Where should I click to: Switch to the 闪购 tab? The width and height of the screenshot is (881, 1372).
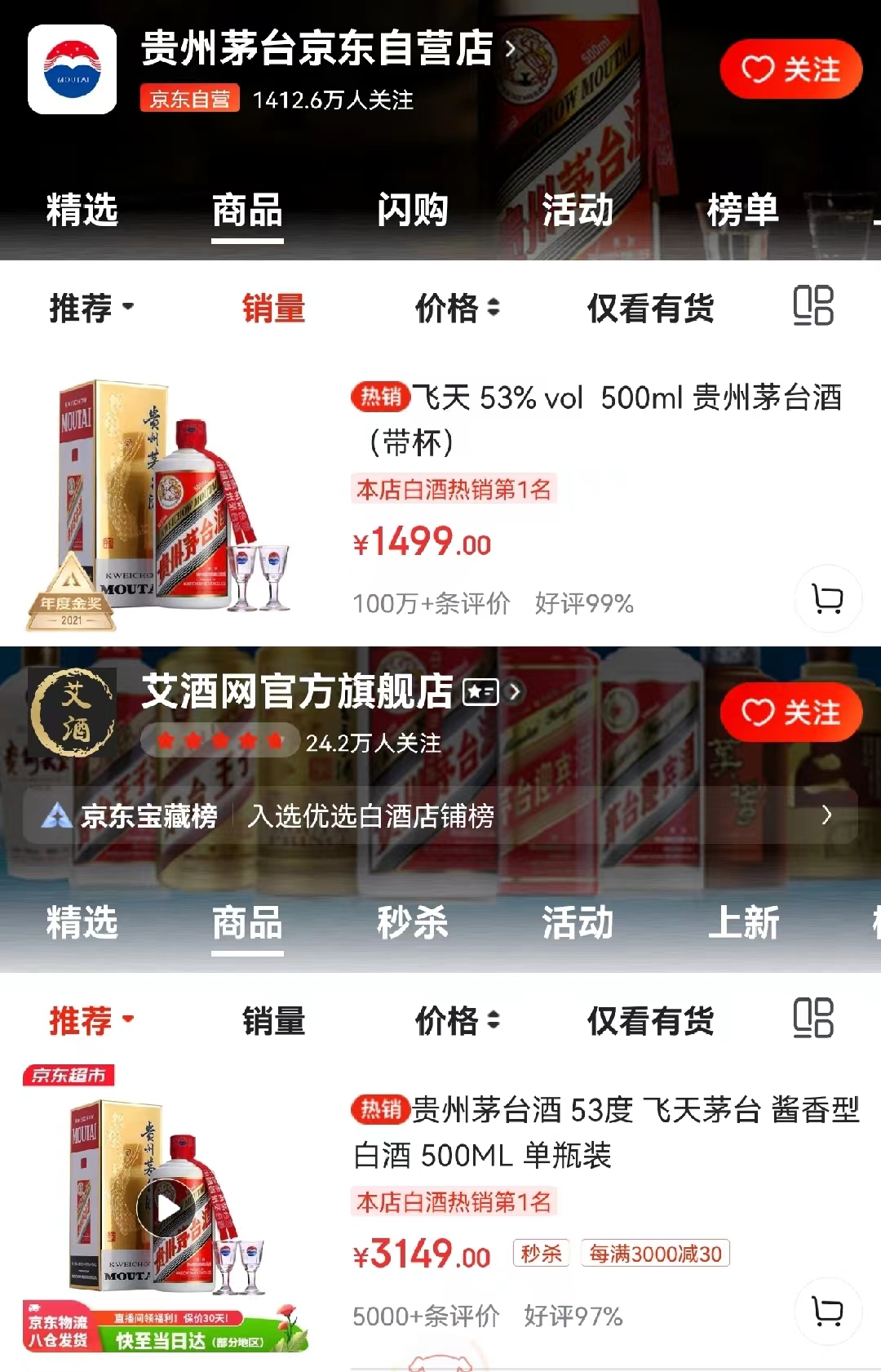point(413,211)
